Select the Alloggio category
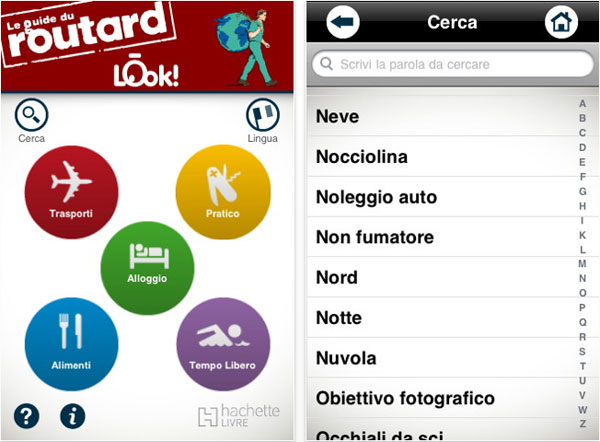Screen dimensions: 600x442 147,266
